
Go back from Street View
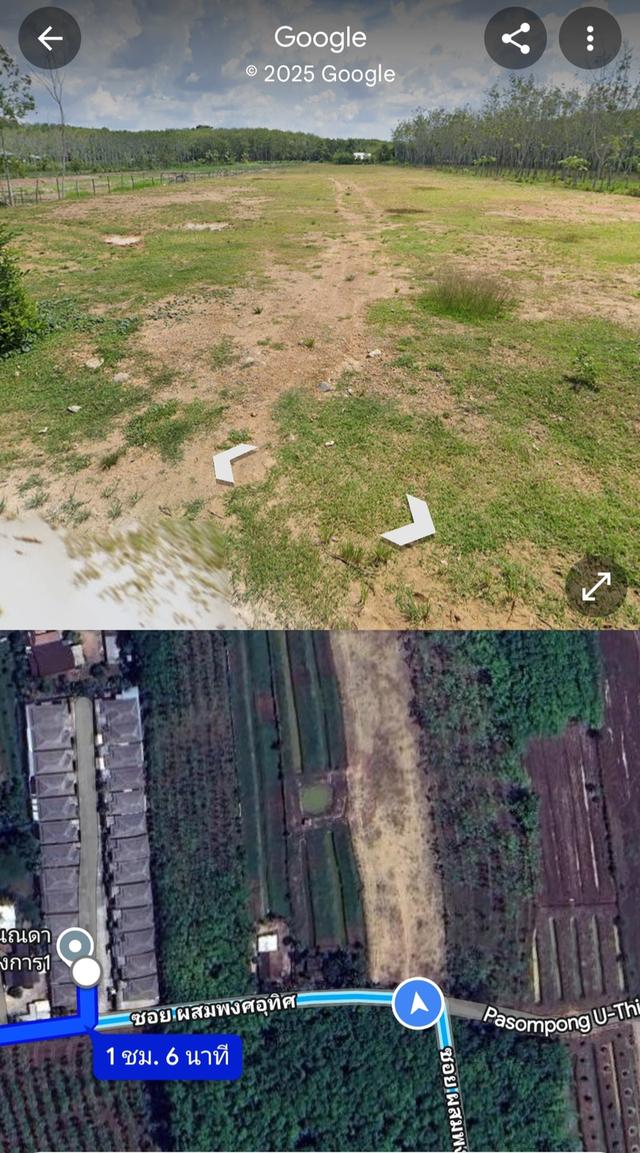pyautogui.click(x=49, y=39)
